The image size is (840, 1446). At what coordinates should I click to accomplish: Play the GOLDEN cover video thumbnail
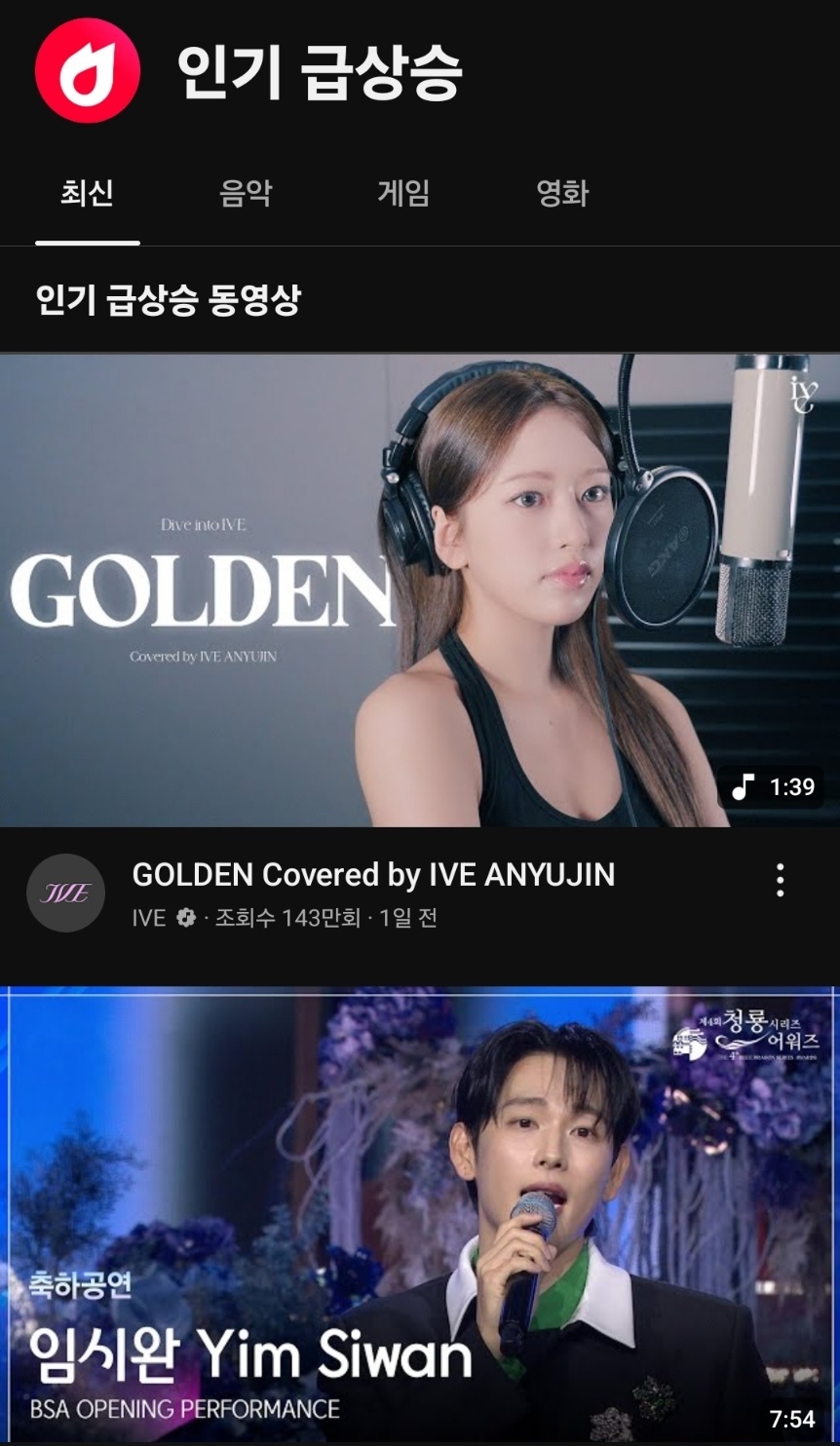click(420, 590)
